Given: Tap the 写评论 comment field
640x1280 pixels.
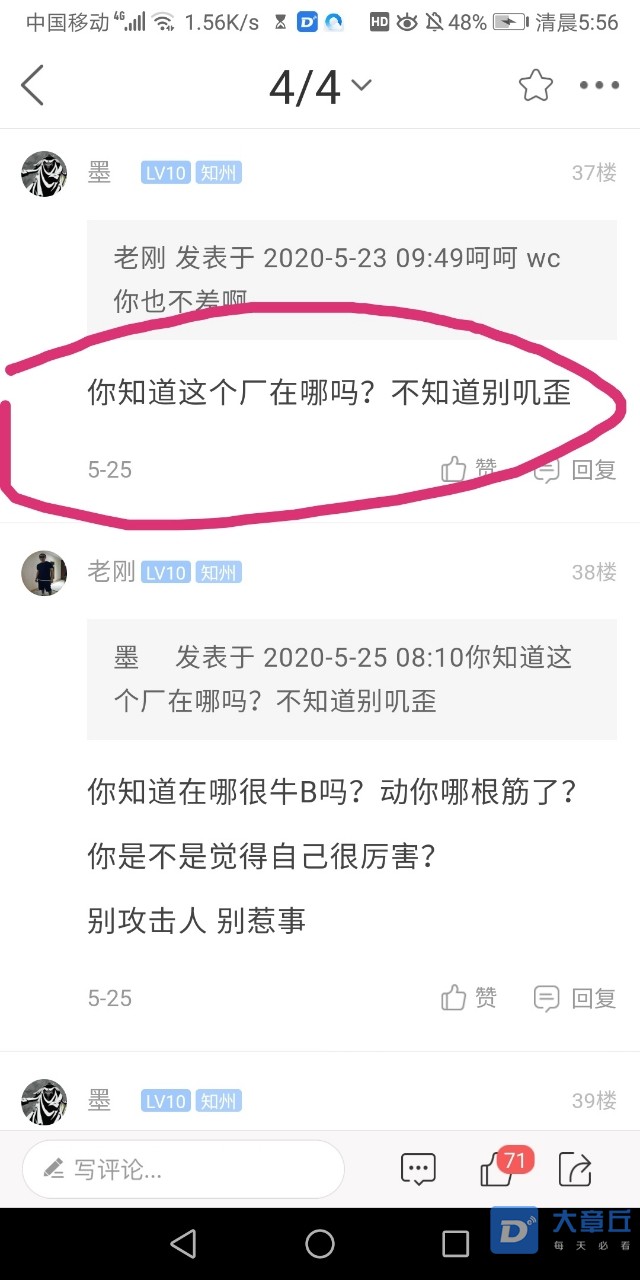Looking at the screenshot, I should coord(184,1169).
